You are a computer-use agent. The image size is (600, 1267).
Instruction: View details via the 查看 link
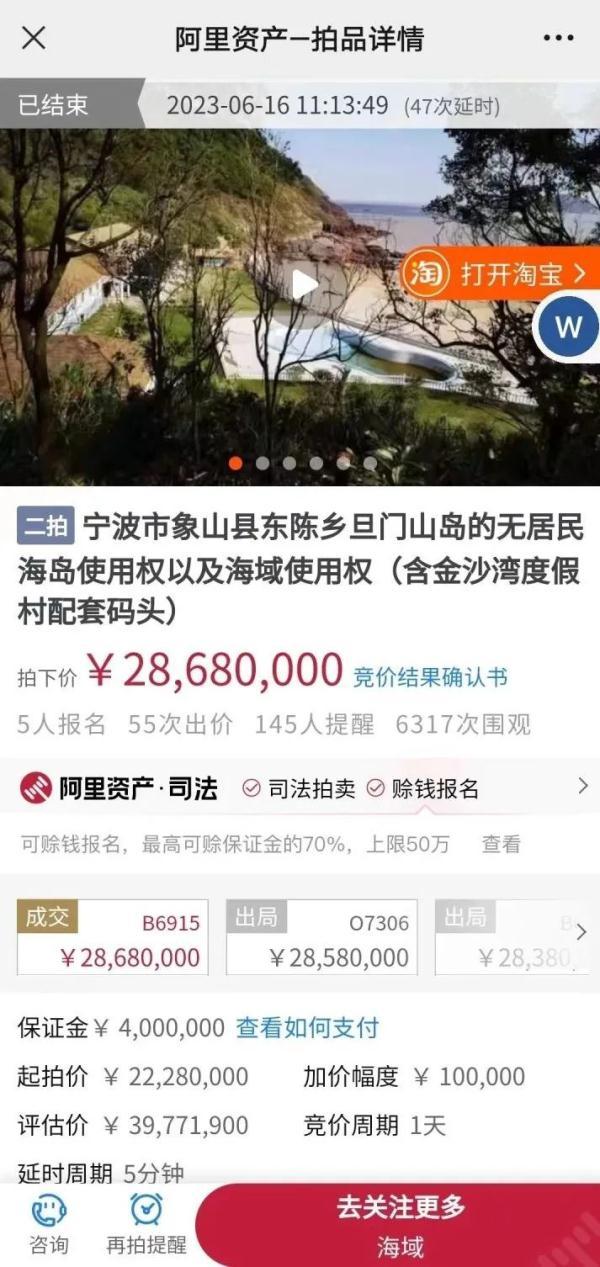point(501,844)
